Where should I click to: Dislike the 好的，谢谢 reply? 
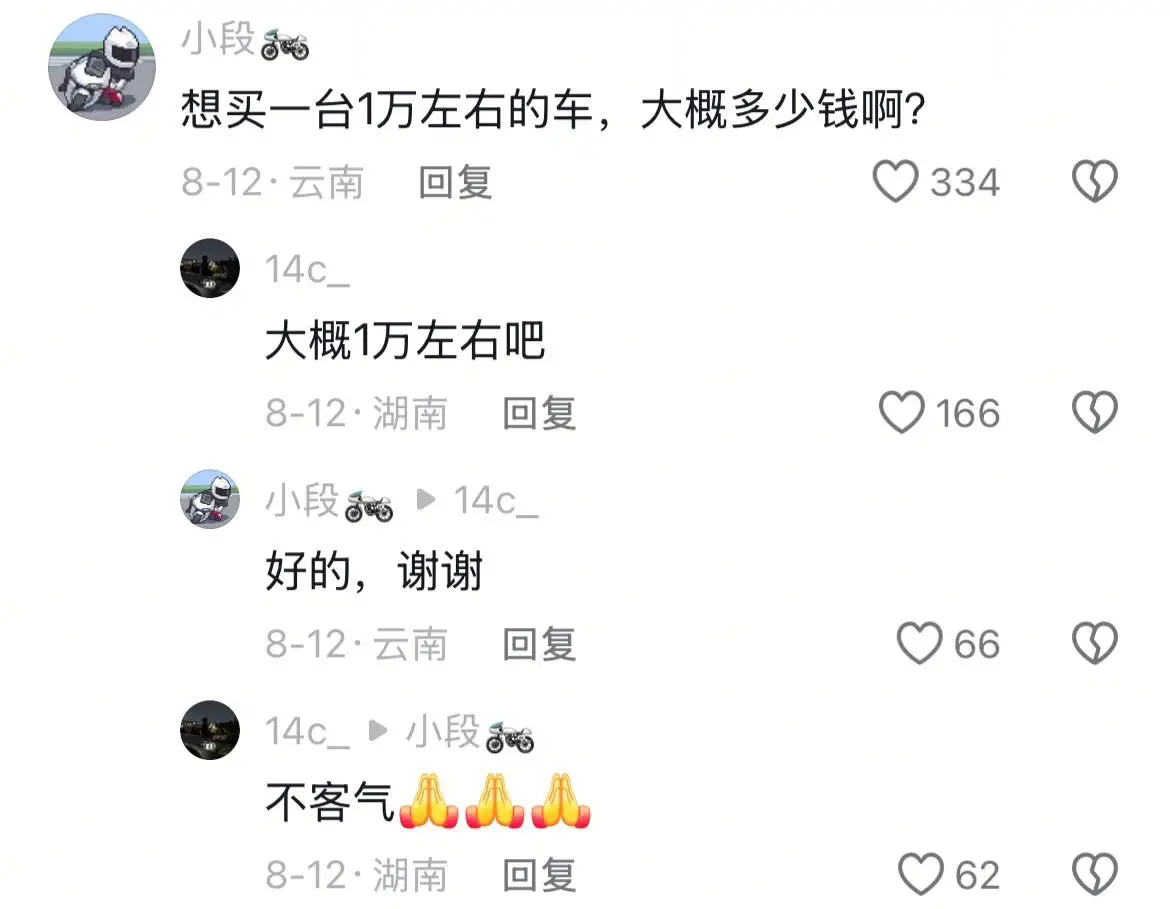1095,643
